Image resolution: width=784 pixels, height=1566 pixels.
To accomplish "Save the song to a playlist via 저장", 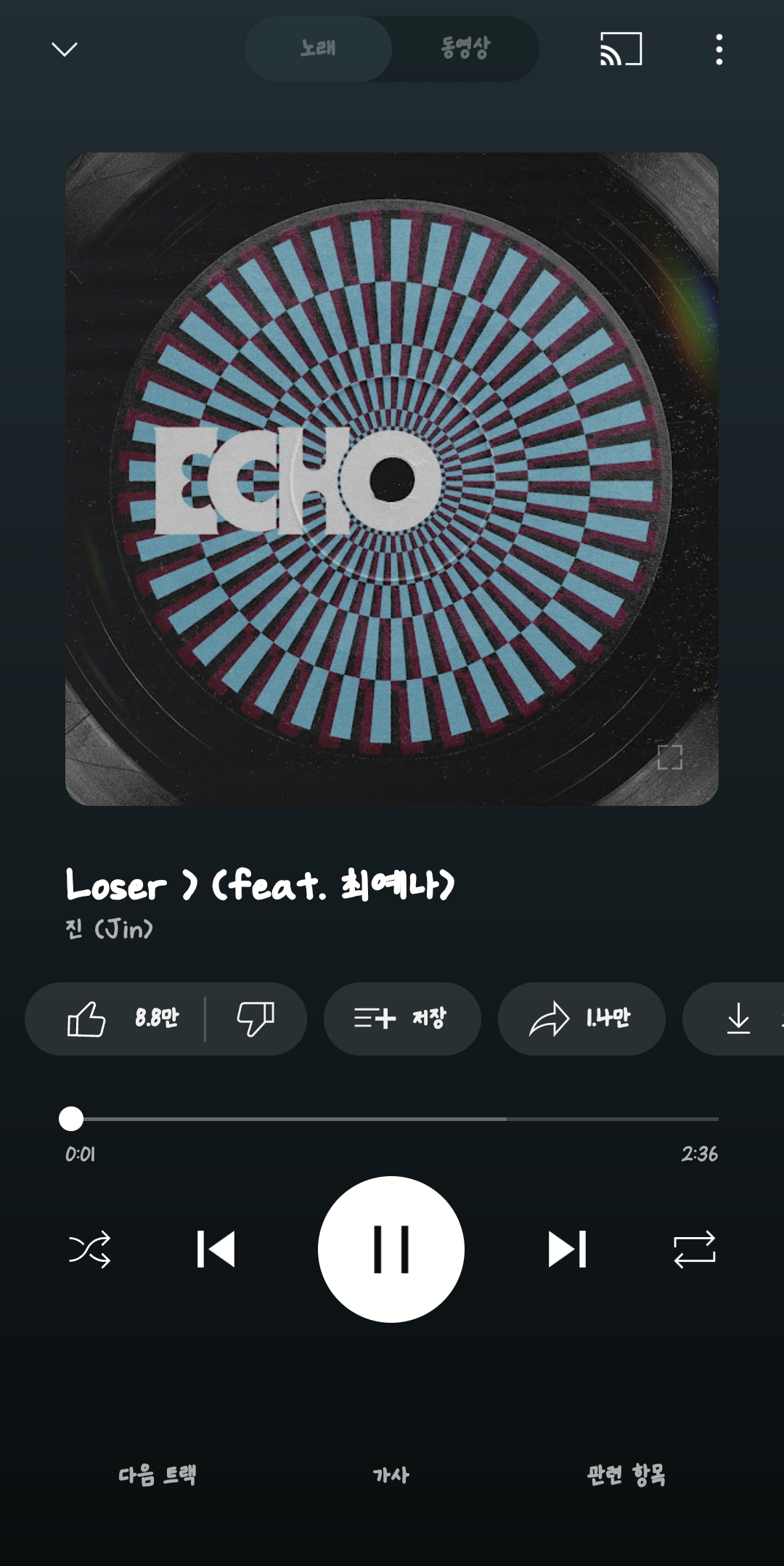I will (x=402, y=1019).
